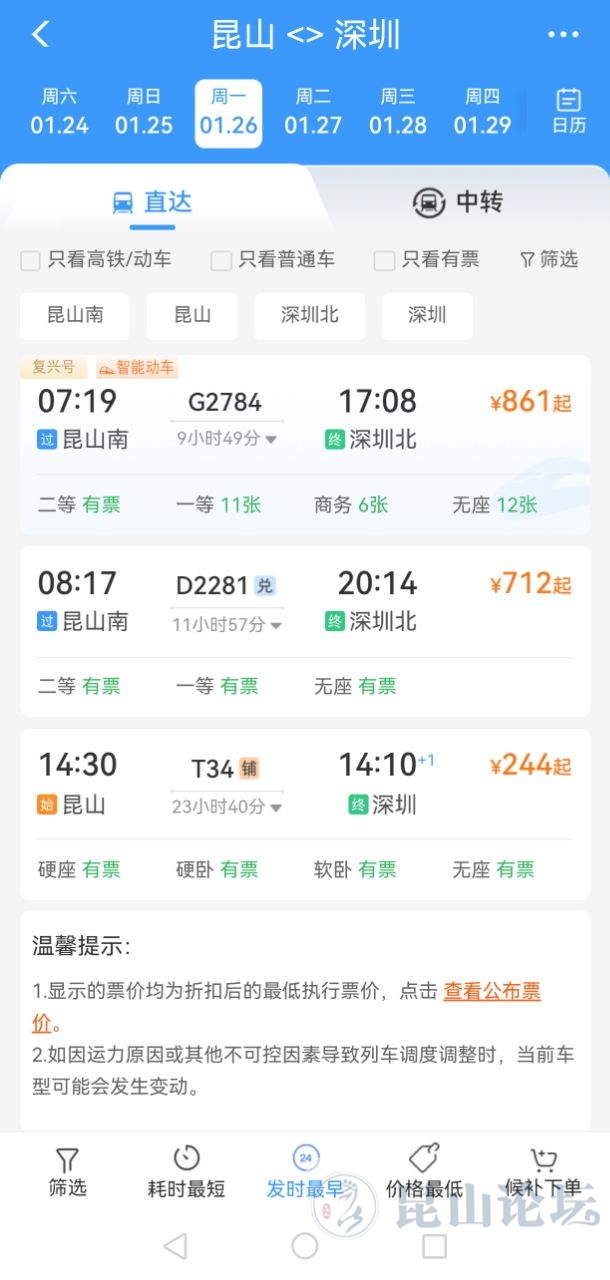Select date 周六 01.24
The height and width of the screenshot is (1280, 610).
pos(59,112)
